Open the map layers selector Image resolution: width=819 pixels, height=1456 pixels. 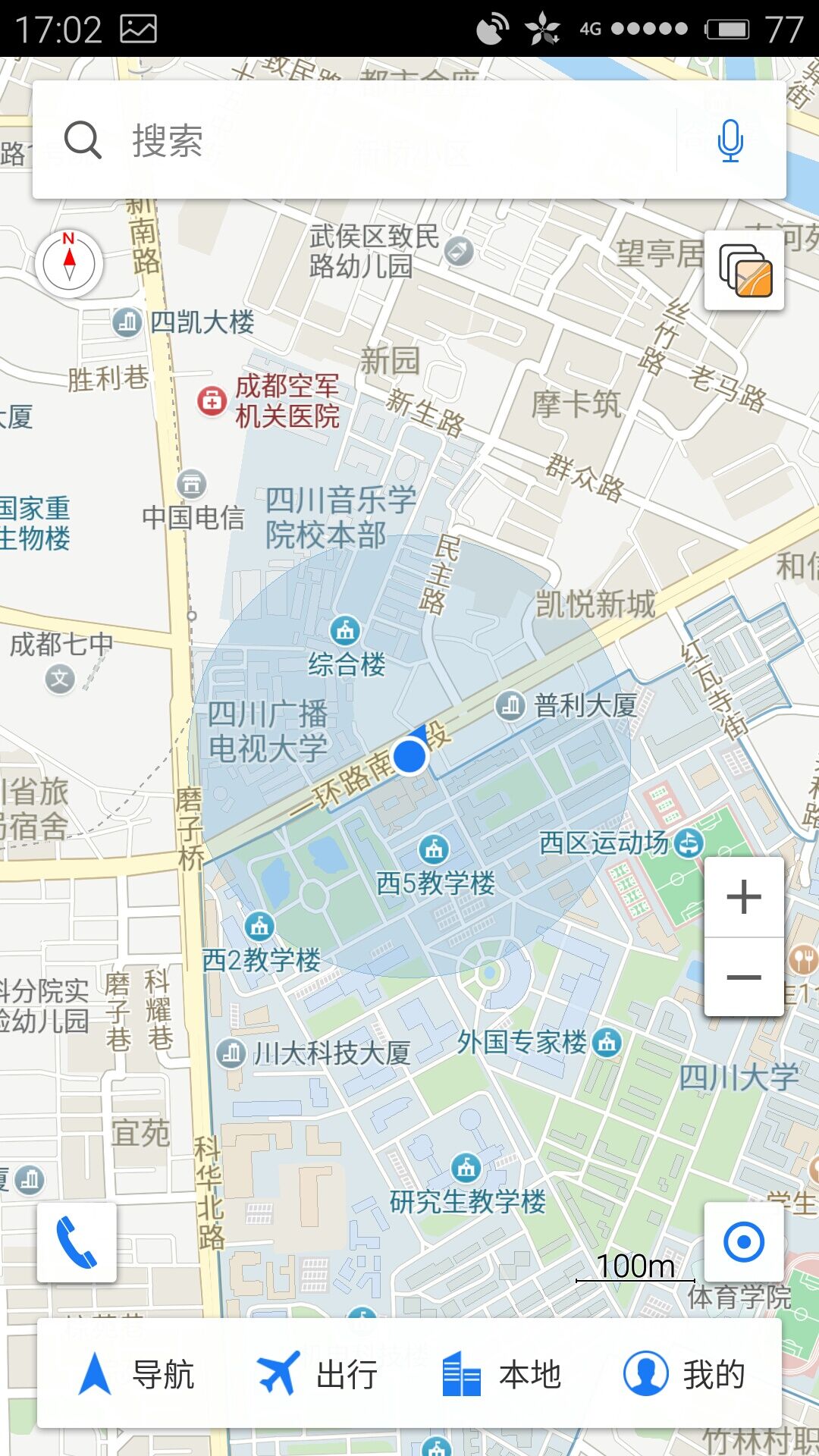point(745,271)
